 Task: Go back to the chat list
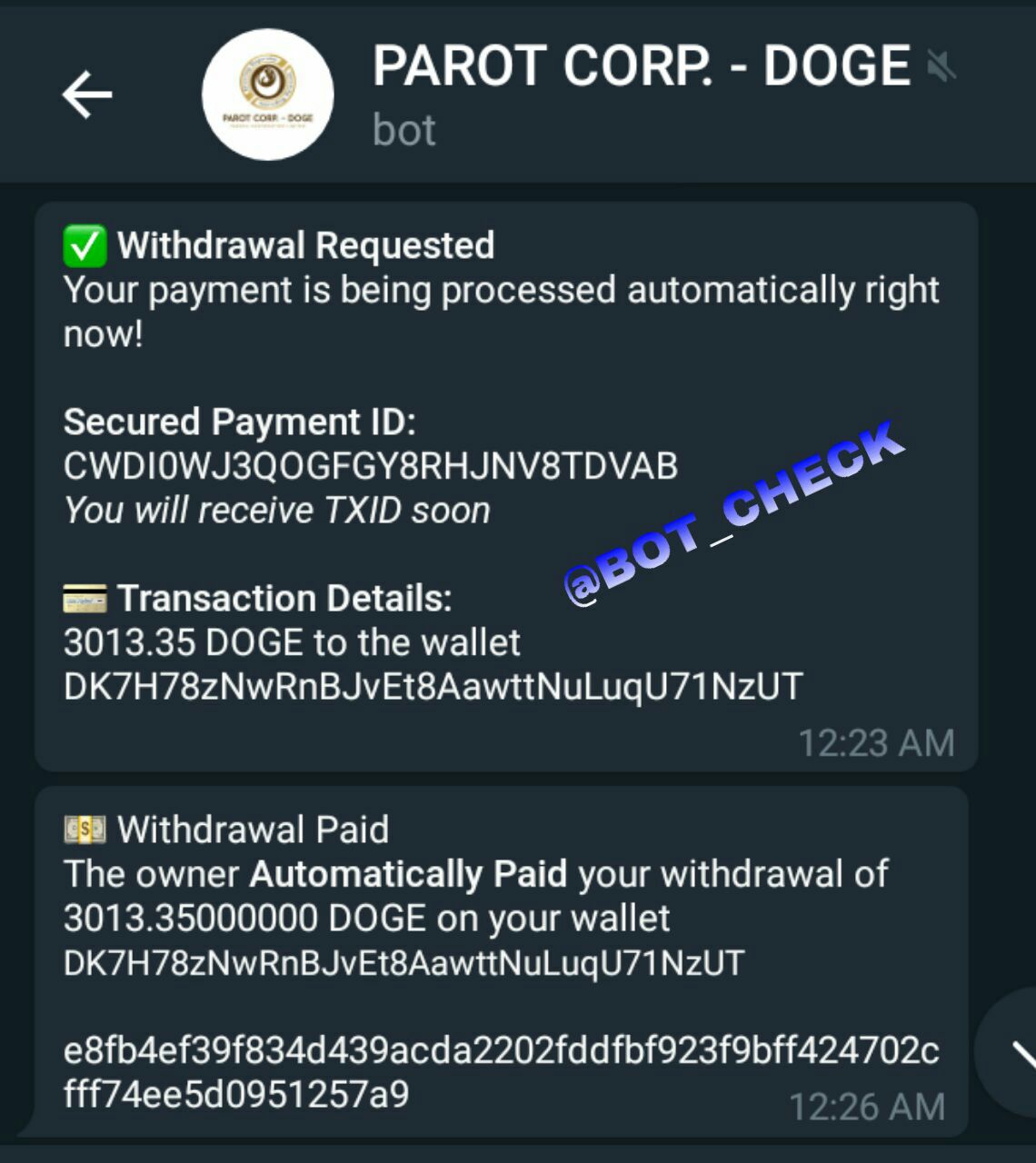coord(87,94)
